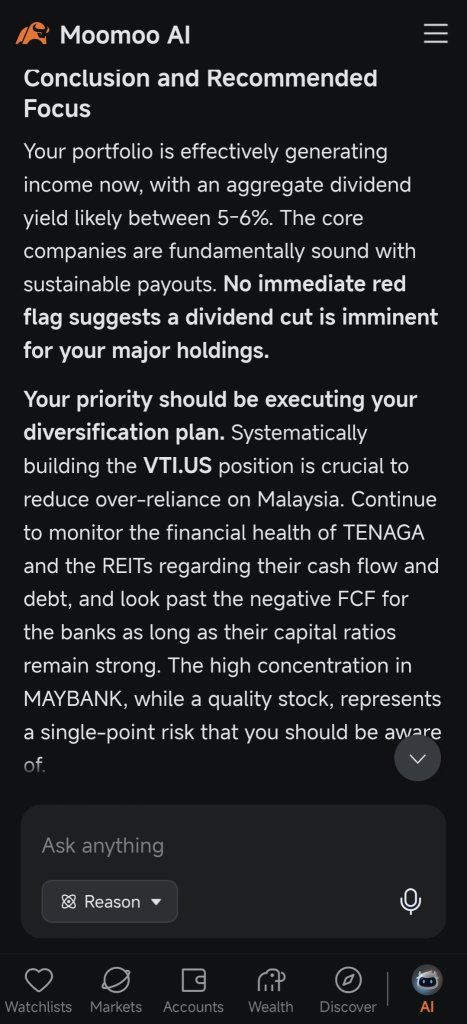Image resolution: width=467 pixels, height=1024 pixels.
Task: Start voice input with the microphone
Action: click(410, 901)
